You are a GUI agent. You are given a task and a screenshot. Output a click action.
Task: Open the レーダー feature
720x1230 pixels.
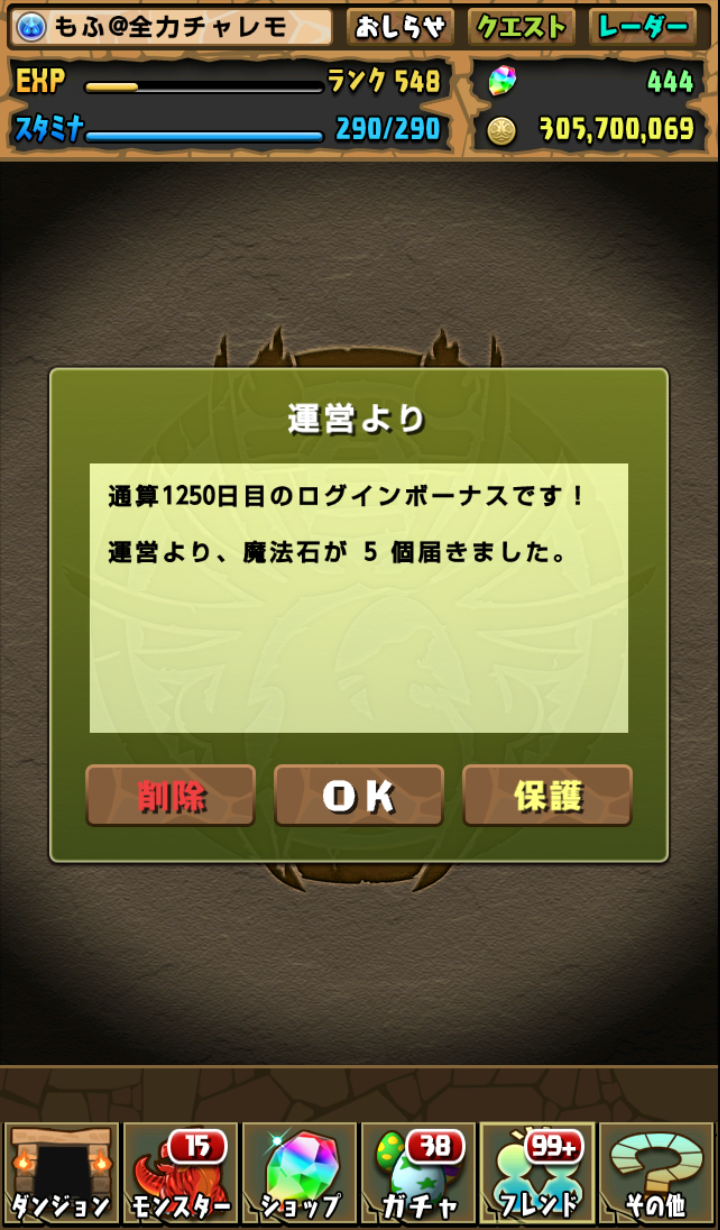coord(643,27)
